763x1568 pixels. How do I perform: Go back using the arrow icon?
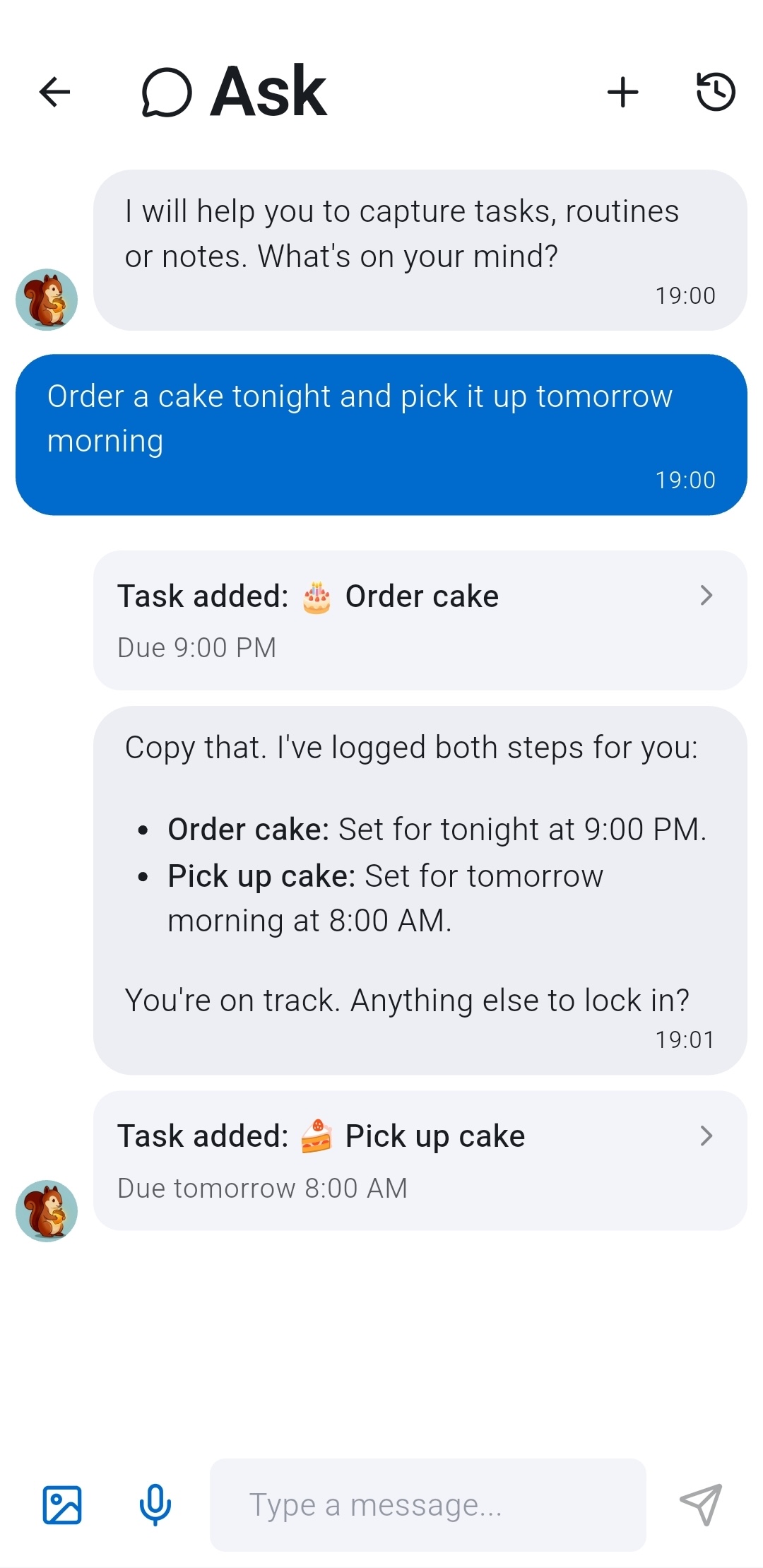pyautogui.click(x=54, y=92)
